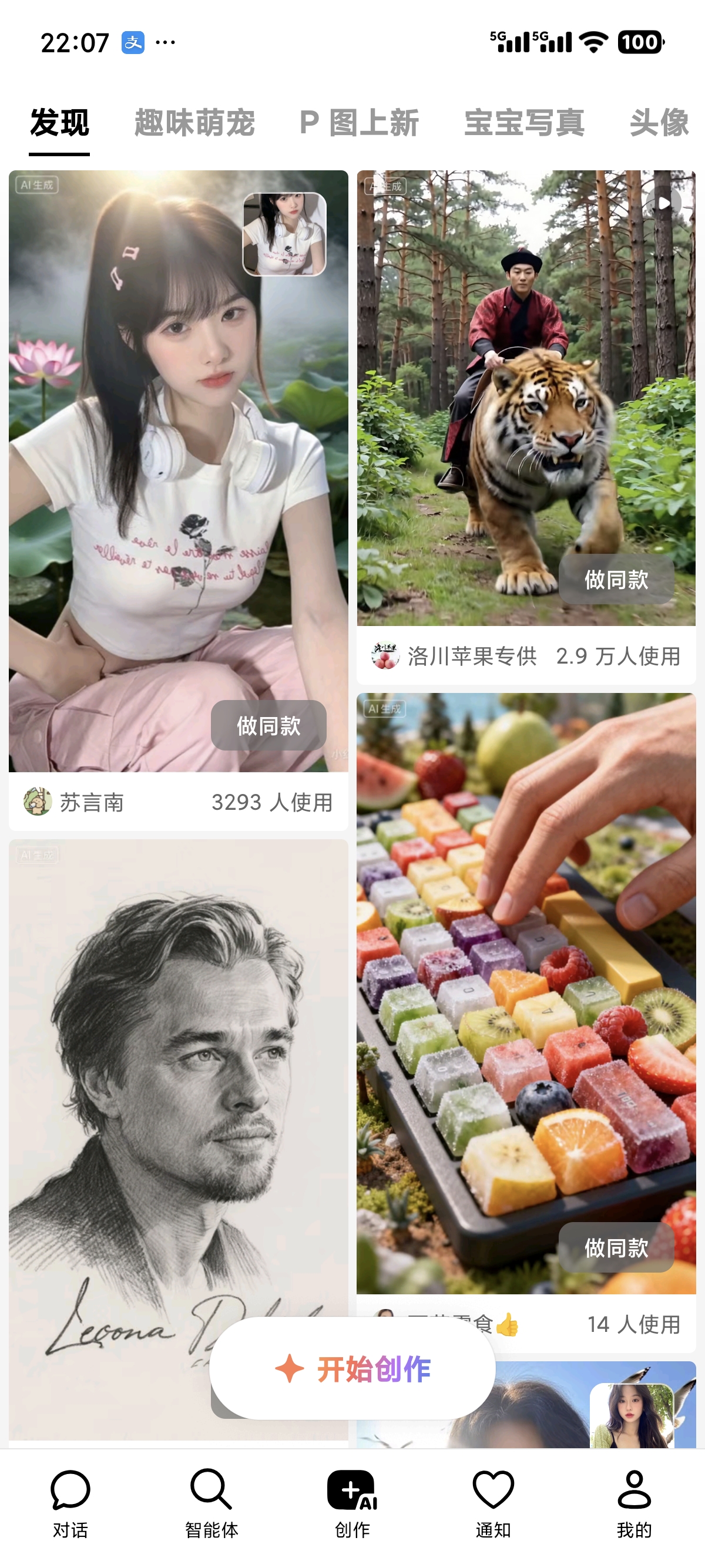
Task: Go to the 我的 profile tab
Action: coord(634,1503)
